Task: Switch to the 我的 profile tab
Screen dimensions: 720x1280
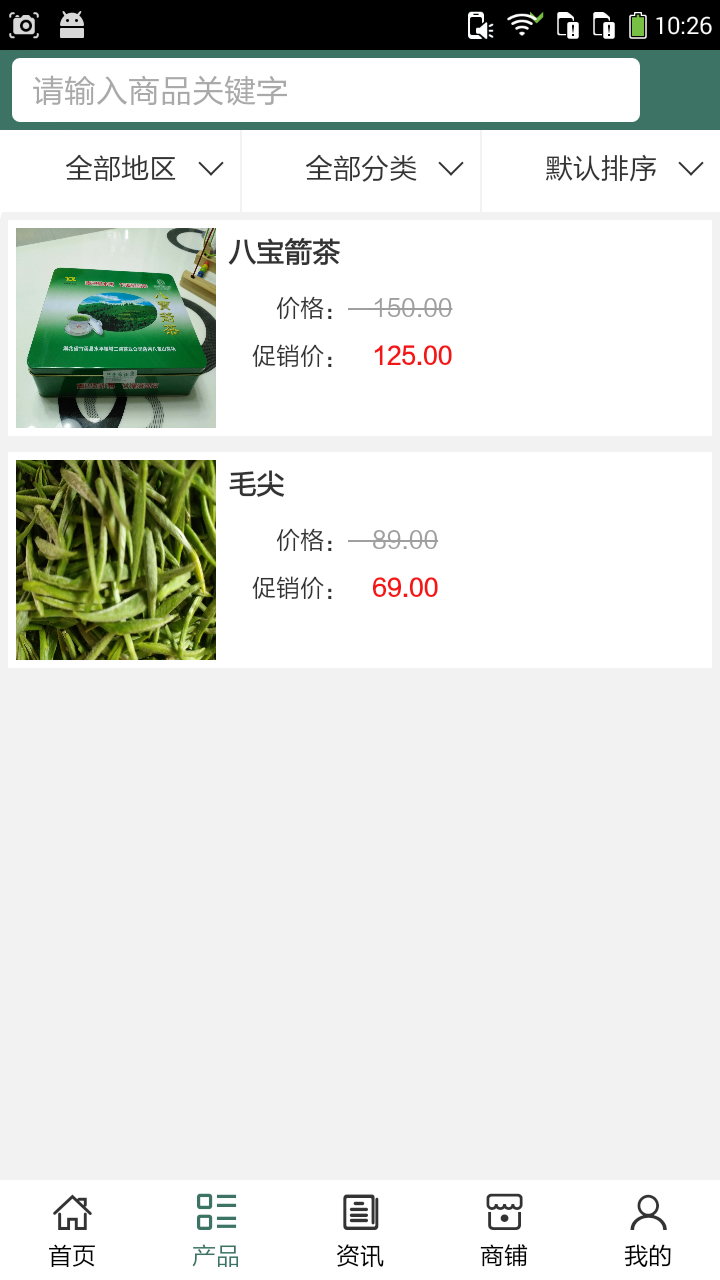Action: [648, 1230]
